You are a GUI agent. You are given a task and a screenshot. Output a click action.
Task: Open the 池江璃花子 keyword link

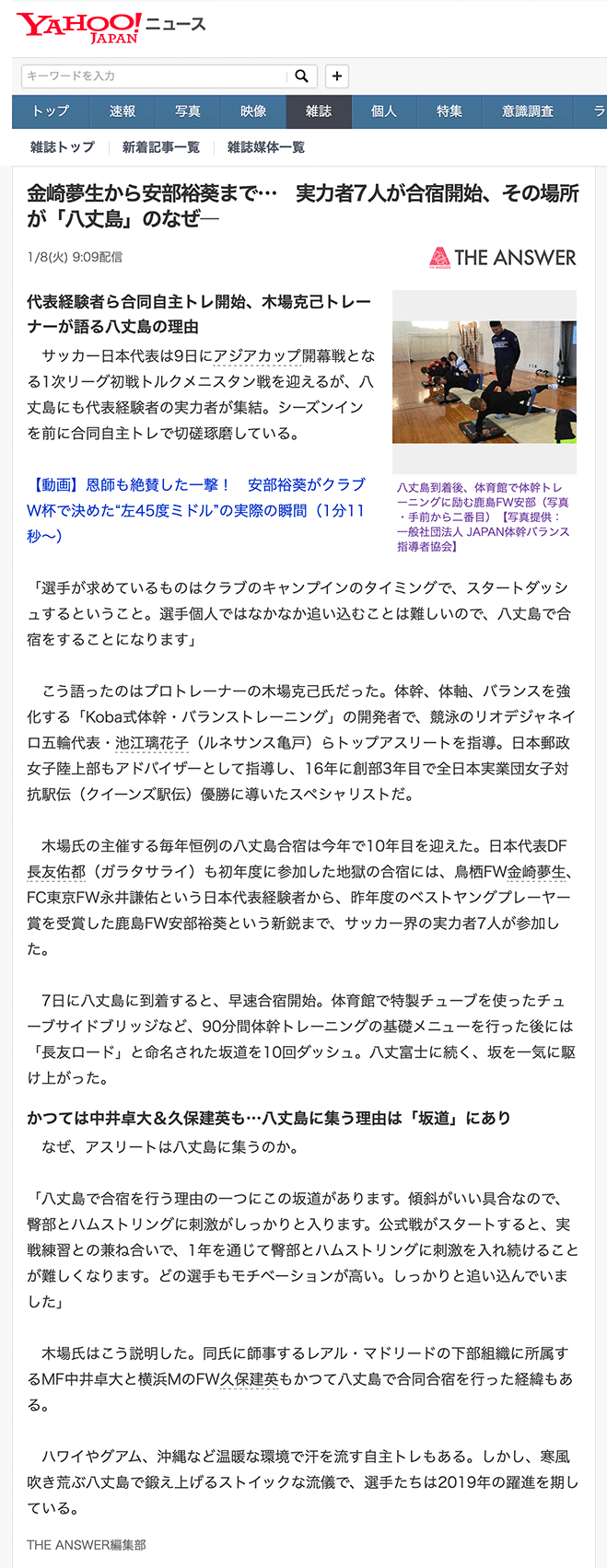pos(152,742)
